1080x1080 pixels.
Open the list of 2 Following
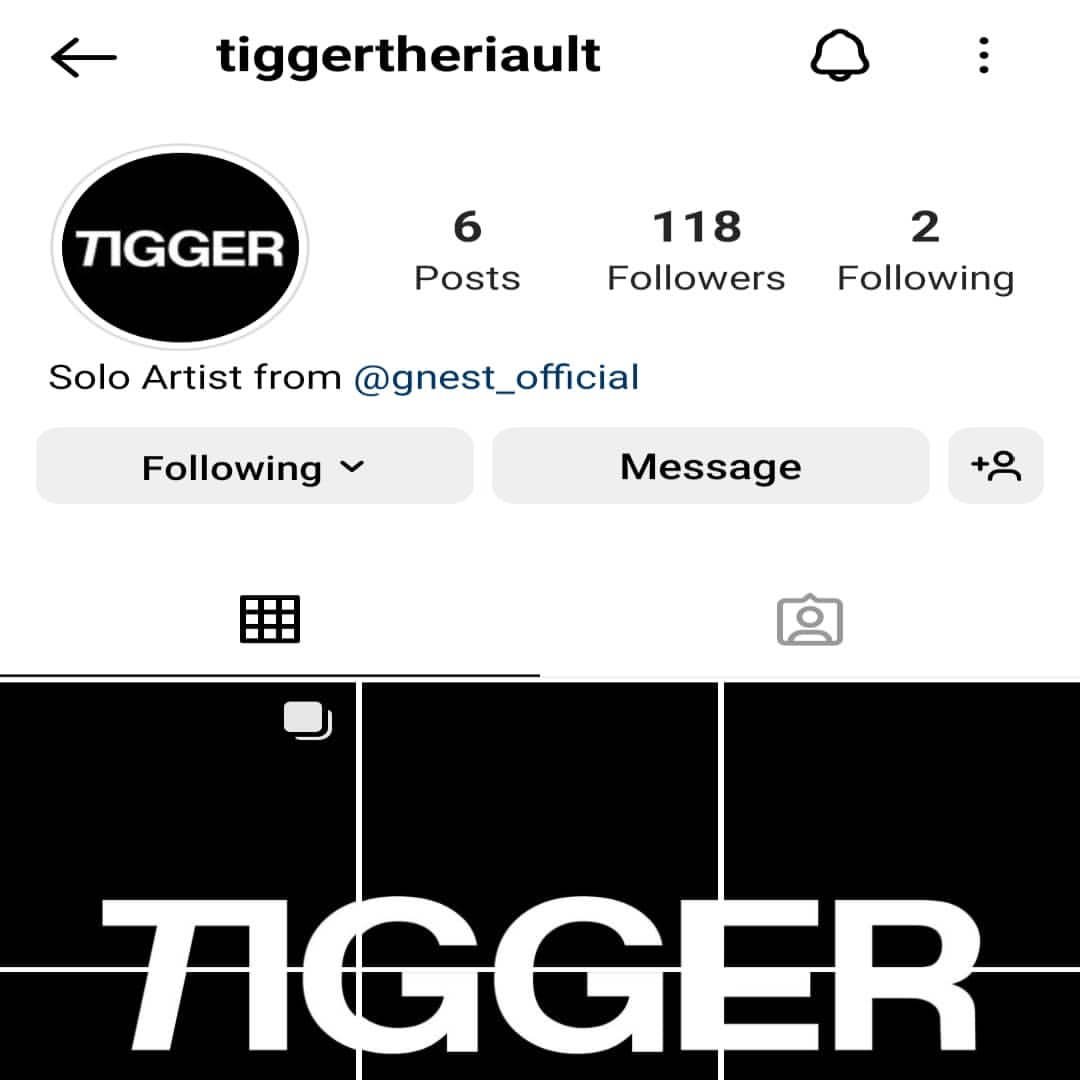[x=925, y=250]
